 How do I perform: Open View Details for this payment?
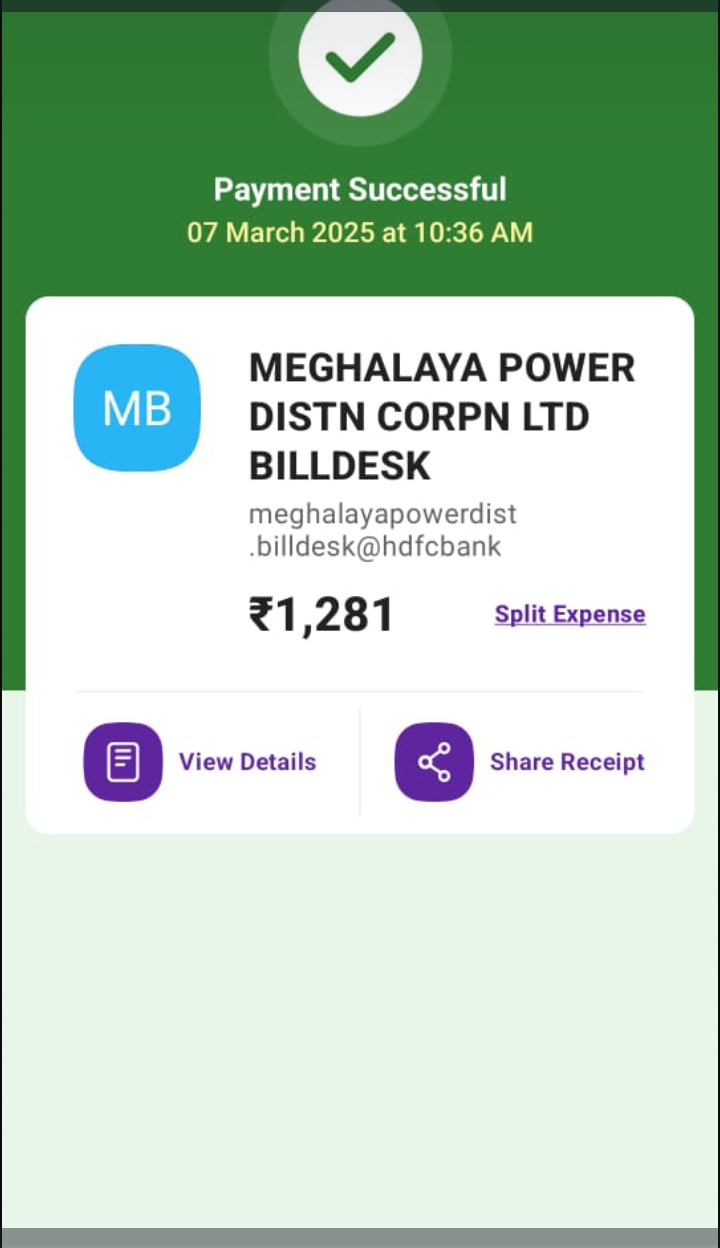200,762
